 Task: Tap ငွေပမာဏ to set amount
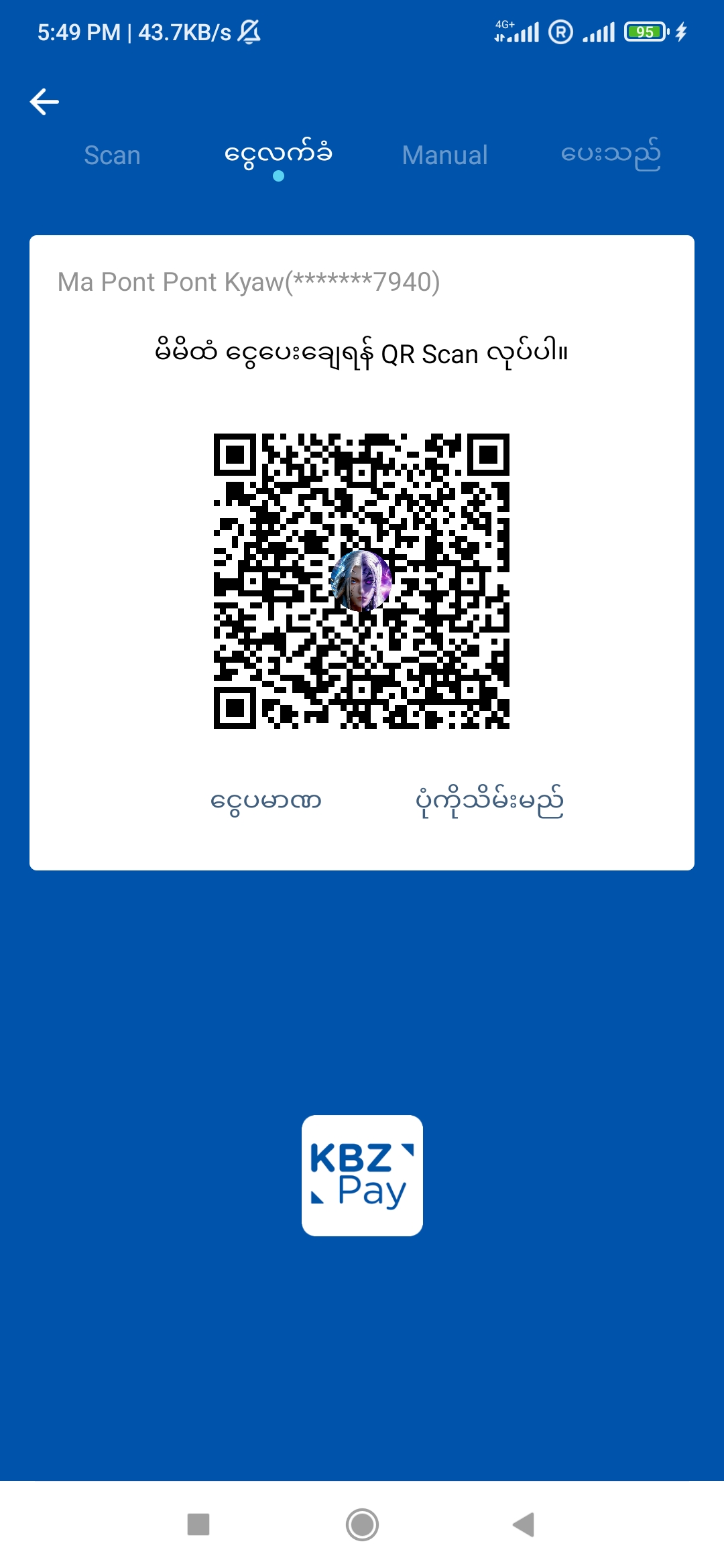click(266, 801)
